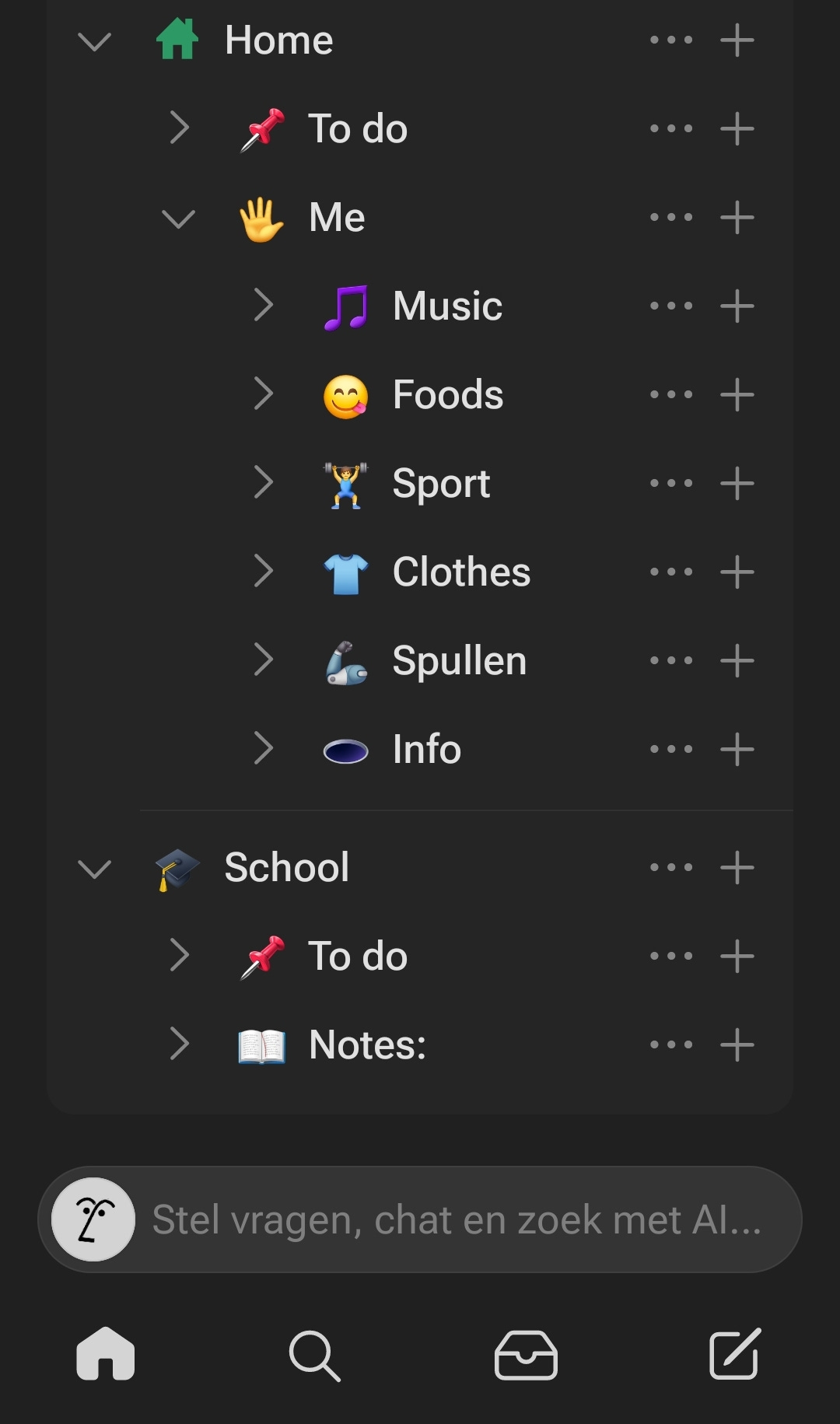Image resolution: width=840 pixels, height=1424 pixels.
Task: Open the Sport page
Action: (x=441, y=484)
